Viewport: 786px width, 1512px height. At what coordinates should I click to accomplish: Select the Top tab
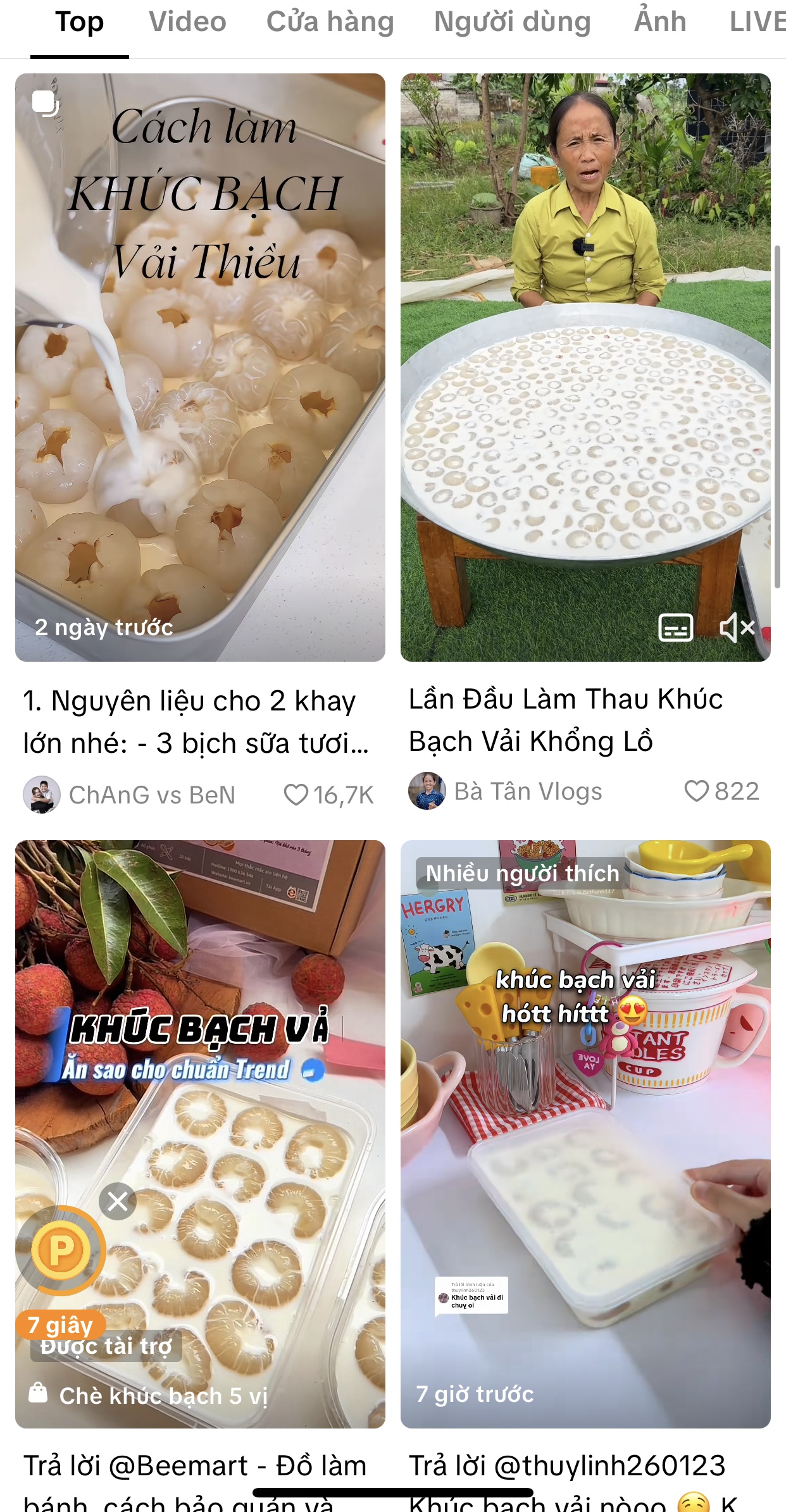(79, 23)
